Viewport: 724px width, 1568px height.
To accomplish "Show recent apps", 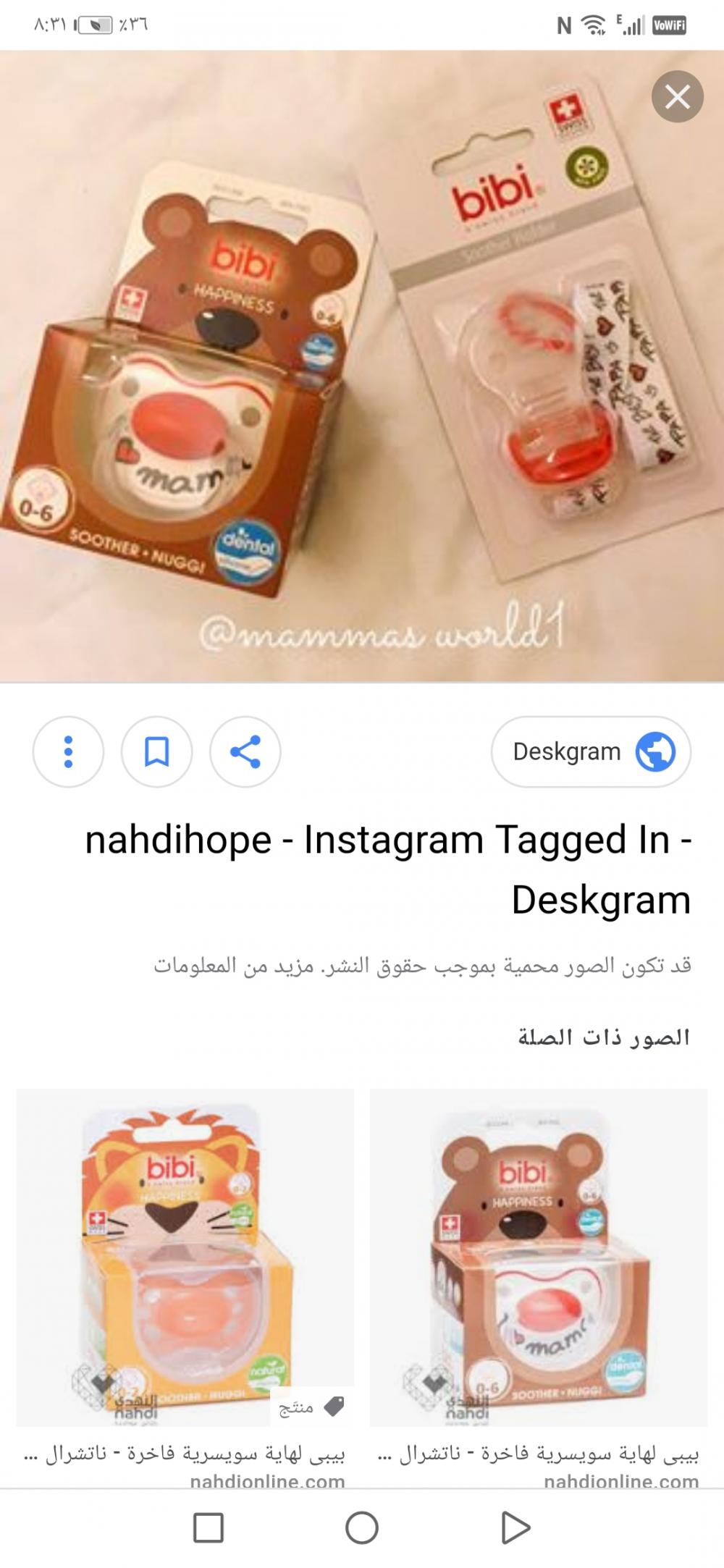I will point(209,1528).
